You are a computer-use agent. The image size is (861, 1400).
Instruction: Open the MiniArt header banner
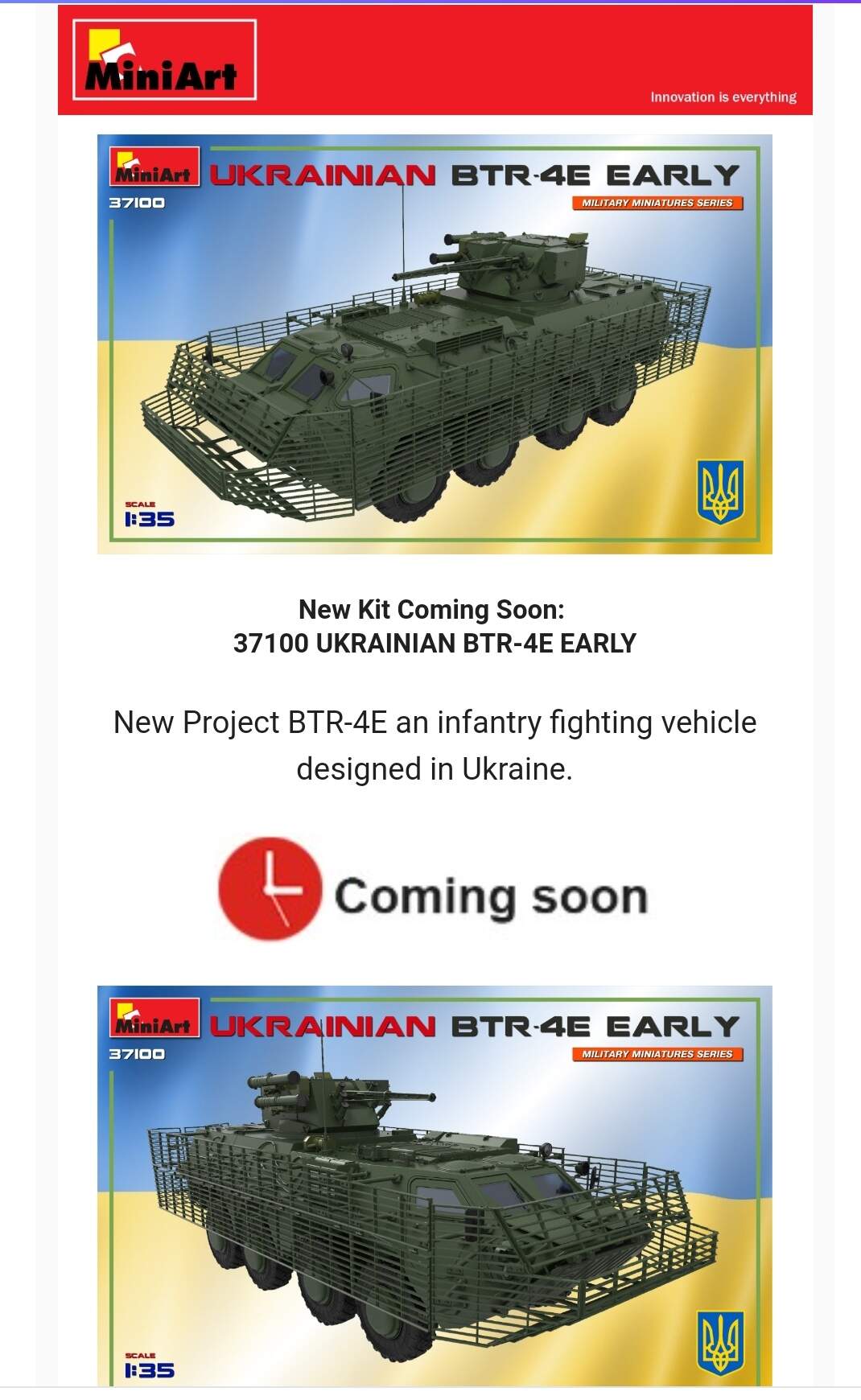(435, 60)
